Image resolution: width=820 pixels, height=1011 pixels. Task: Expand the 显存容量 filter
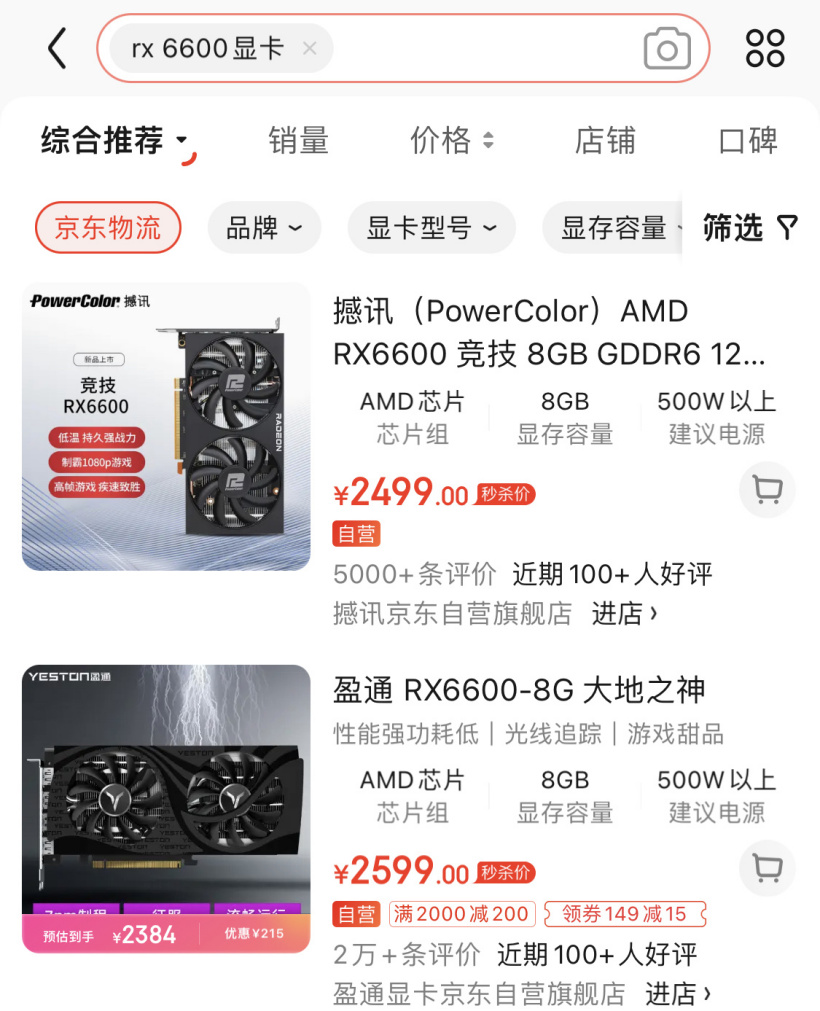tap(614, 228)
